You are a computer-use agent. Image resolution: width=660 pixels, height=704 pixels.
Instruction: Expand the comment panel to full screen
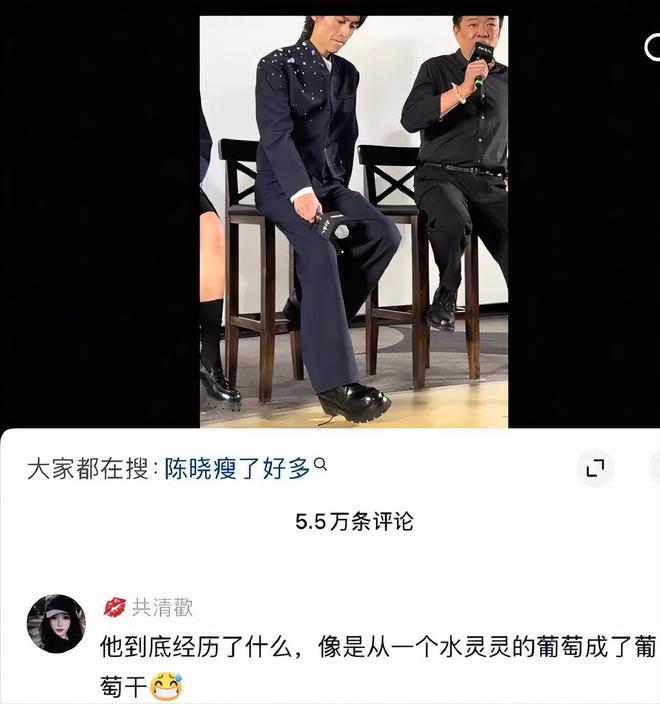tap(595, 468)
